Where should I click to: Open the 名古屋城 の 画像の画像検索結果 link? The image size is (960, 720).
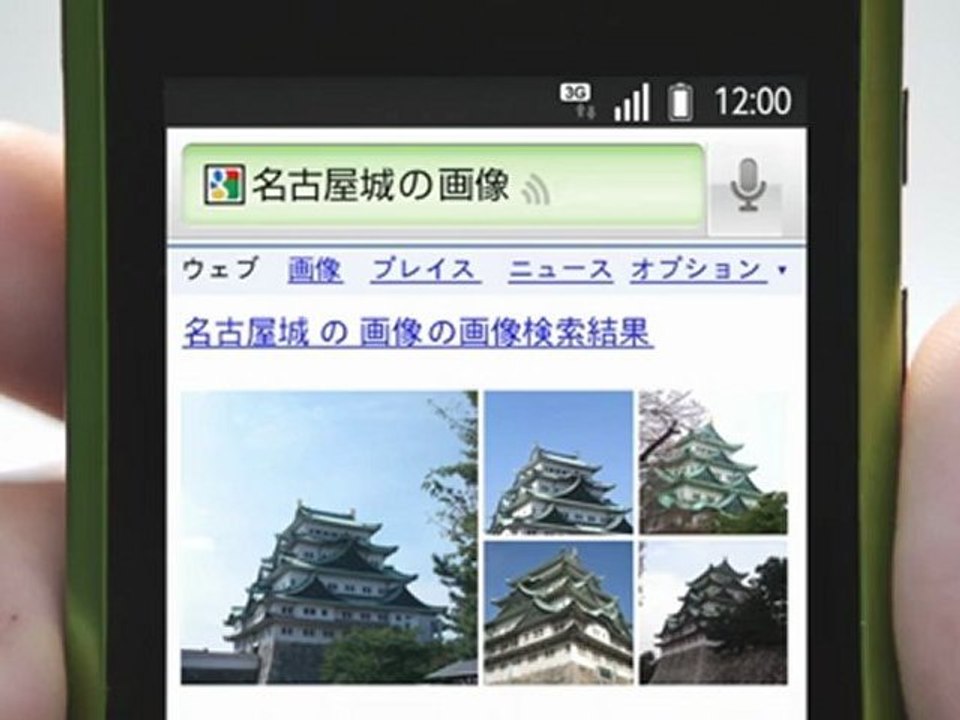pyautogui.click(x=418, y=333)
